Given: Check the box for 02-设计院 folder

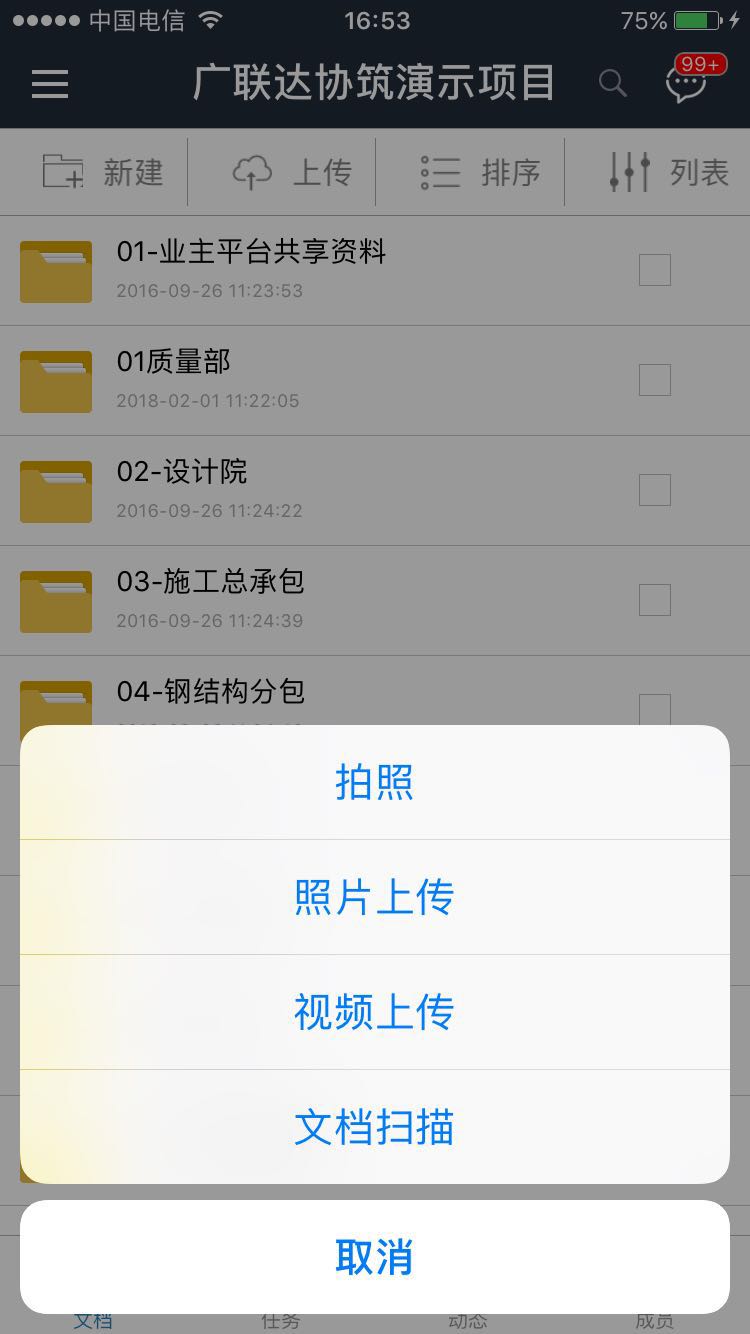Looking at the screenshot, I should [x=655, y=491].
